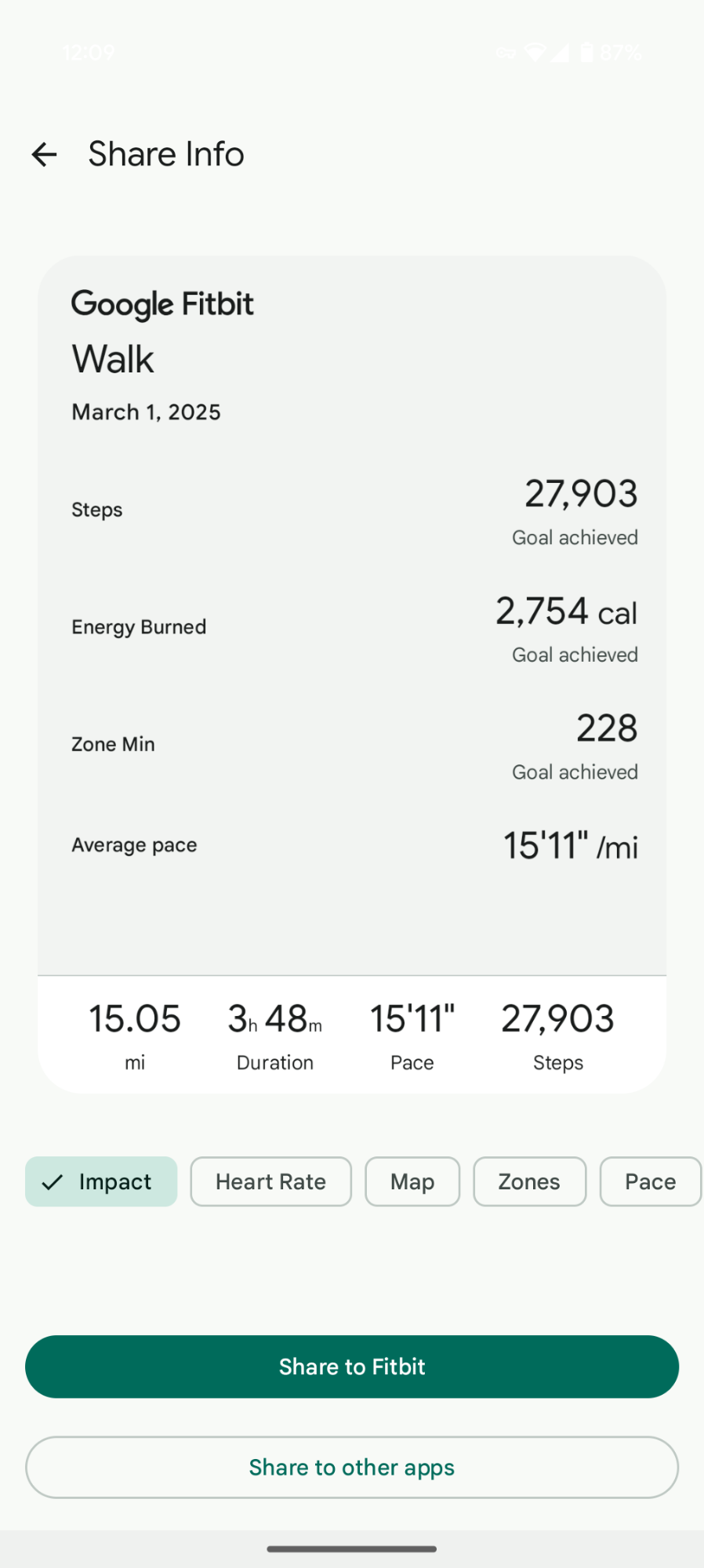704x1568 pixels.
Task: Select the Pace overlay chip
Action: coord(650,1181)
